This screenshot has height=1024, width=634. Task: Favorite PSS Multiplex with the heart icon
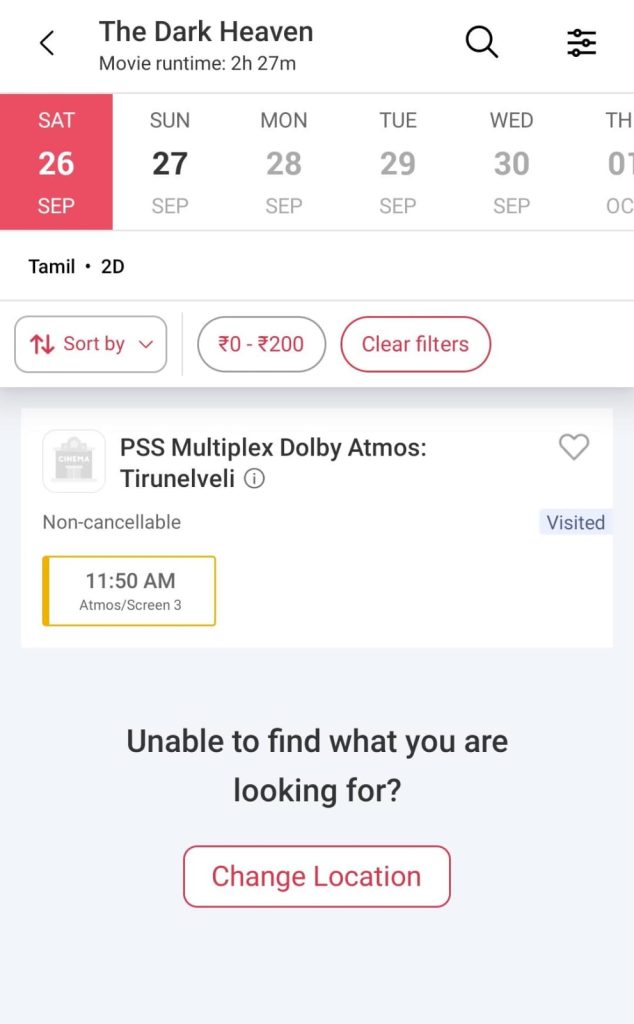coord(574,447)
